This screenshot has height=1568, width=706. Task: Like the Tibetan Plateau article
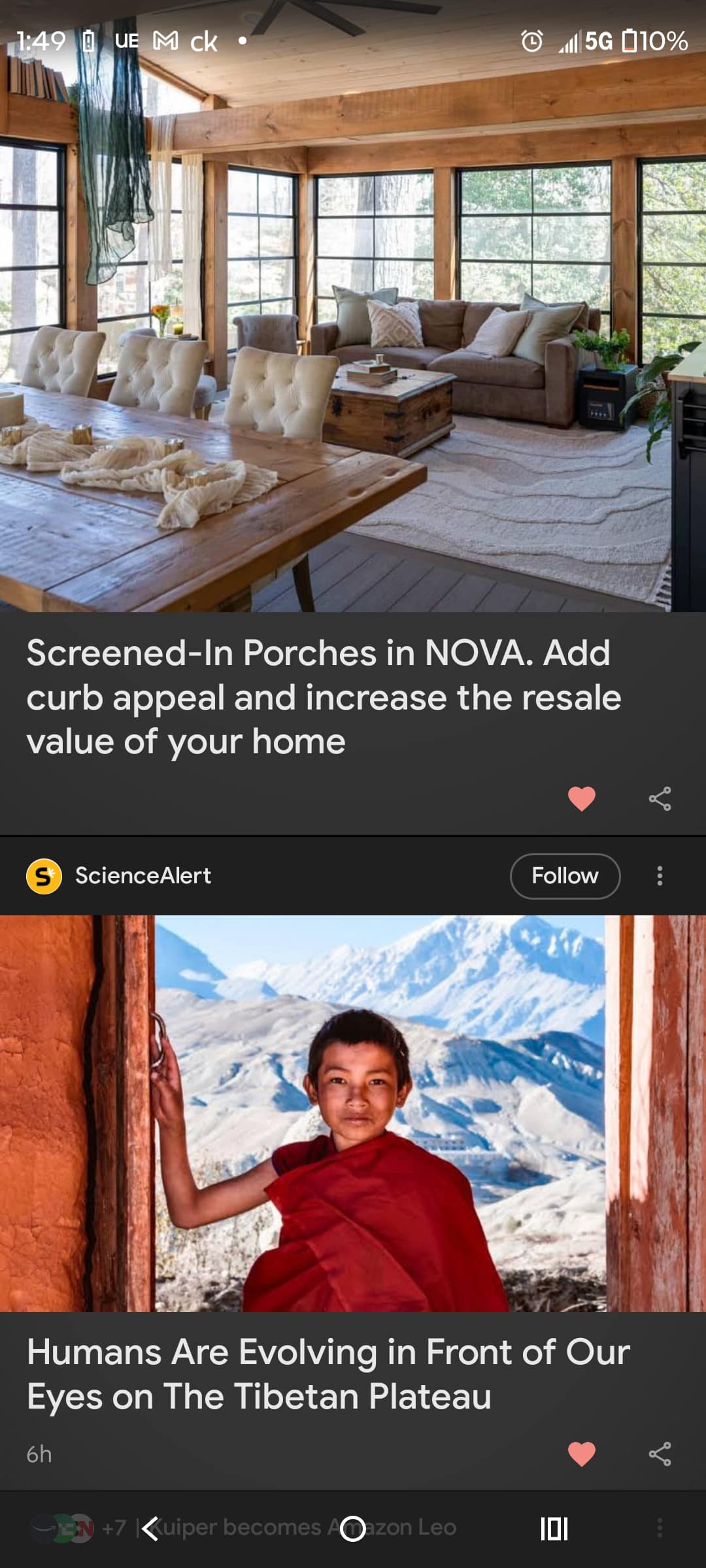pos(581,1454)
